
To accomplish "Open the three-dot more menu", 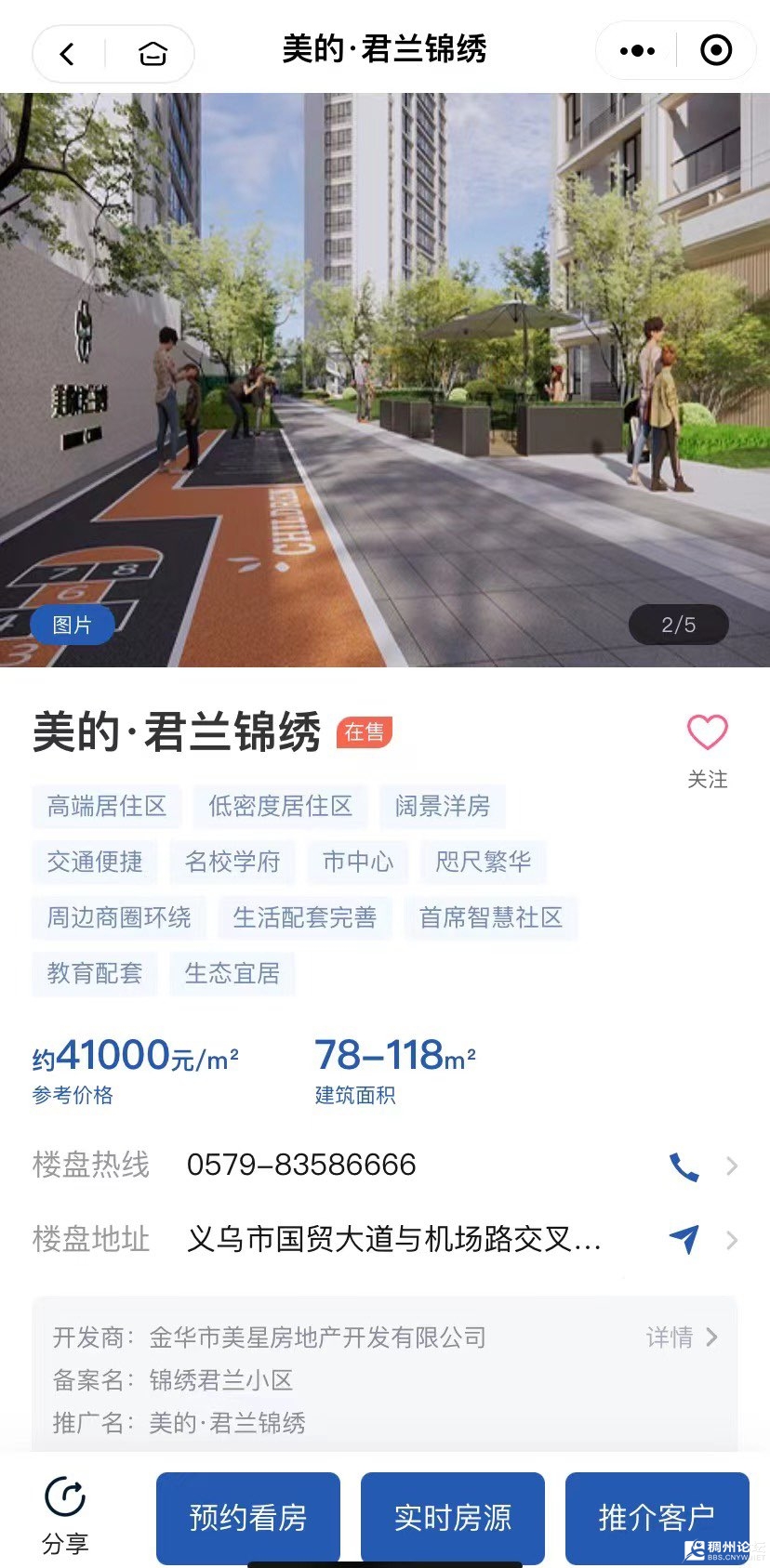I will 637,51.
